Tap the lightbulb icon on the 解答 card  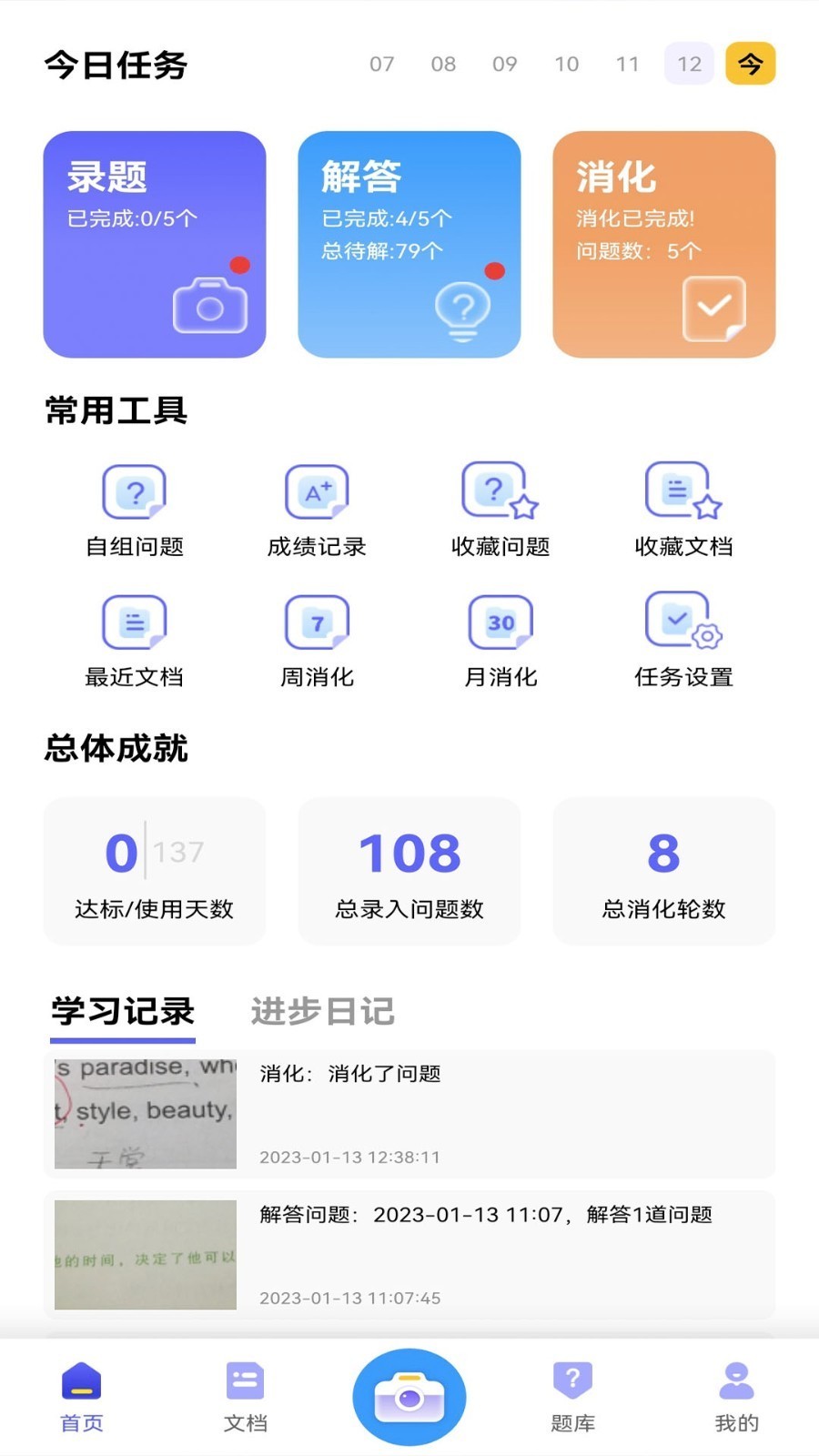coord(464,308)
